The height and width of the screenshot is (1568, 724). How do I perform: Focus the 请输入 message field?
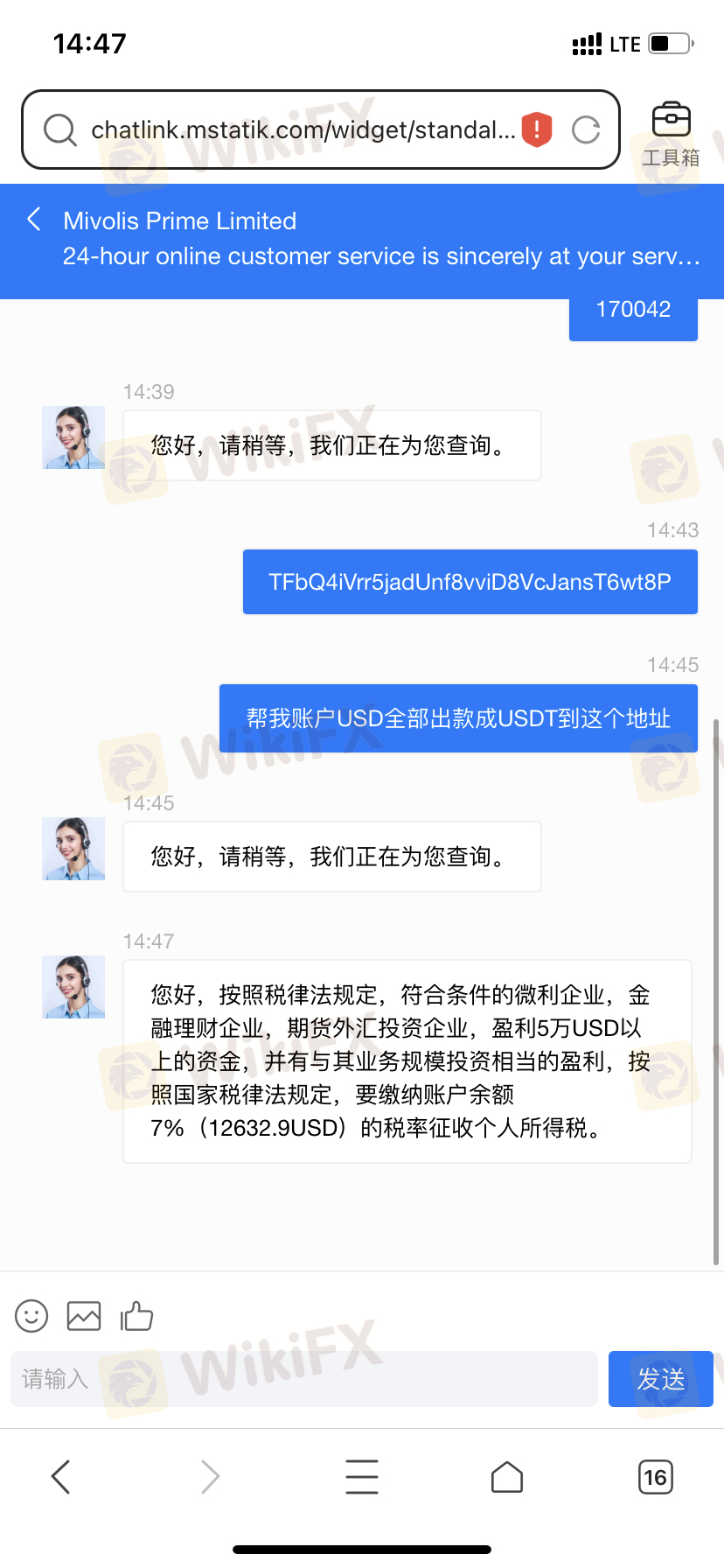pos(303,1379)
